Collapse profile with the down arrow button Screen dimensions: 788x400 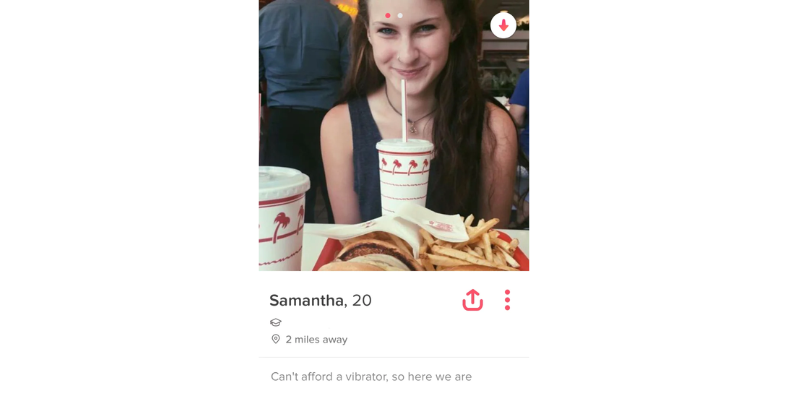(x=503, y=25)
